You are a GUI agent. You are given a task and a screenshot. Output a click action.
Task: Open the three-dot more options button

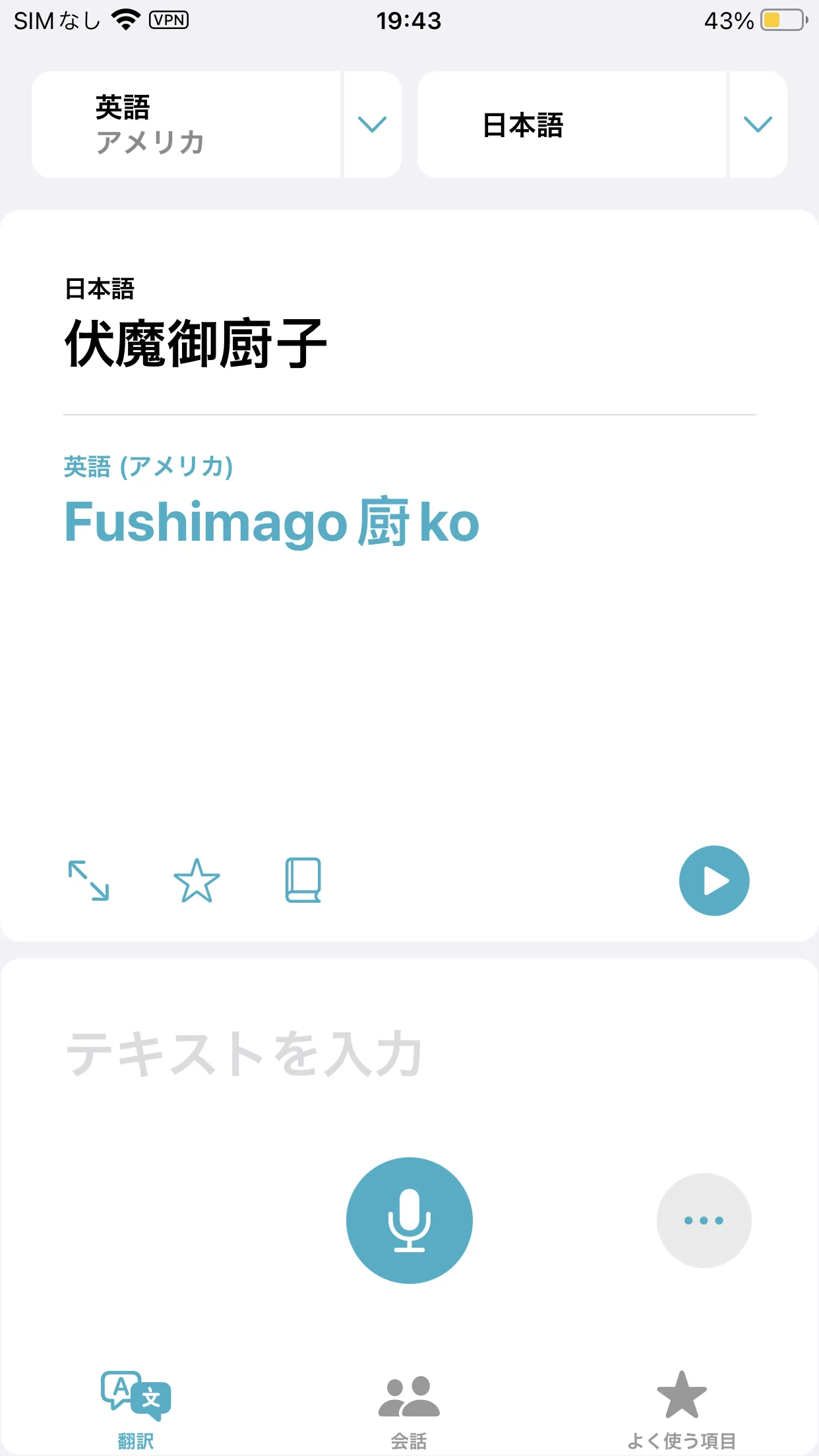(x=704, y=1220)
